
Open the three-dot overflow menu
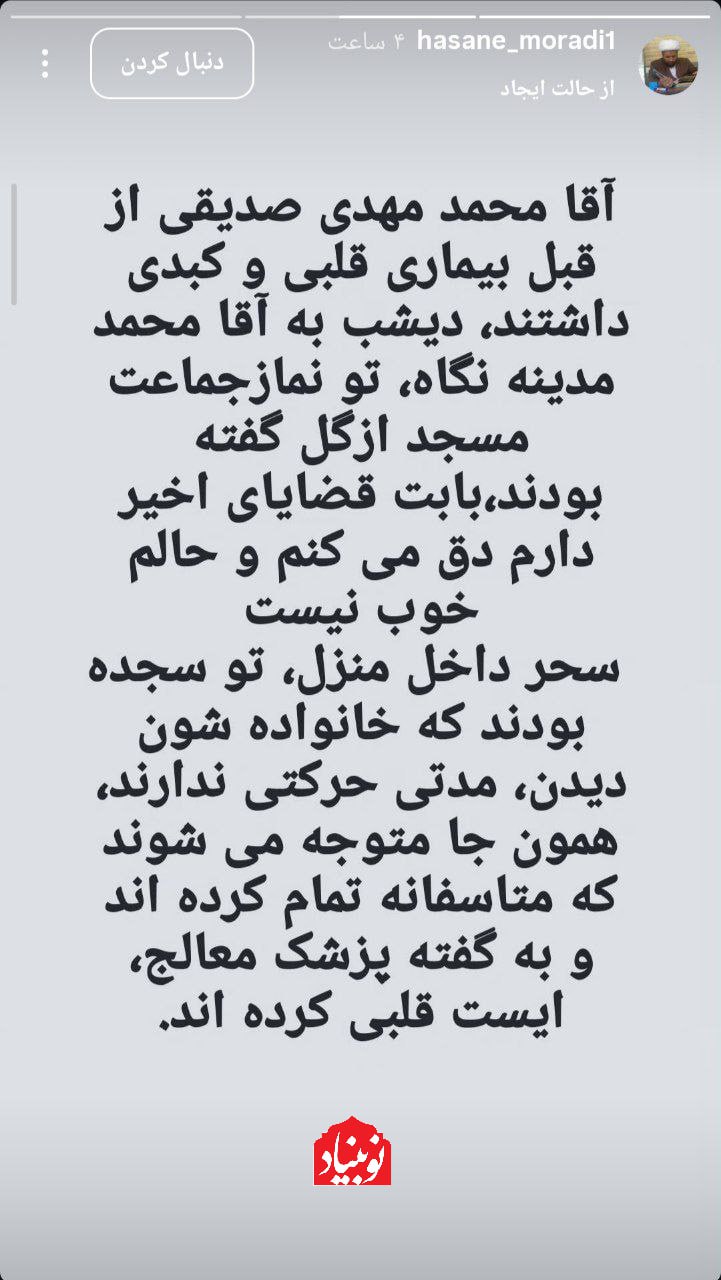click(x=45, y=64)
